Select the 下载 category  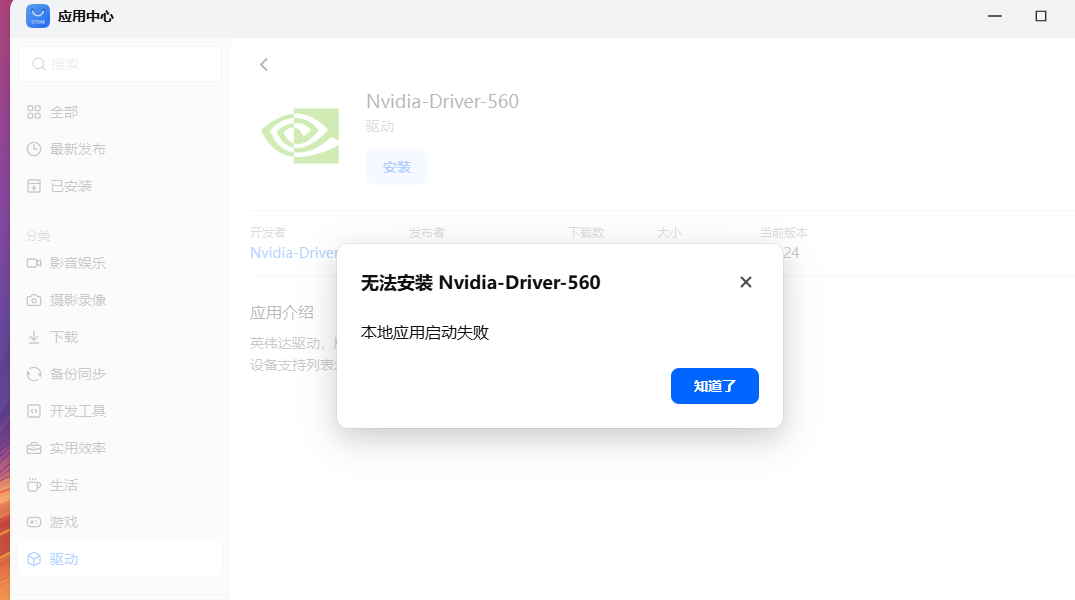pos(64,337)
